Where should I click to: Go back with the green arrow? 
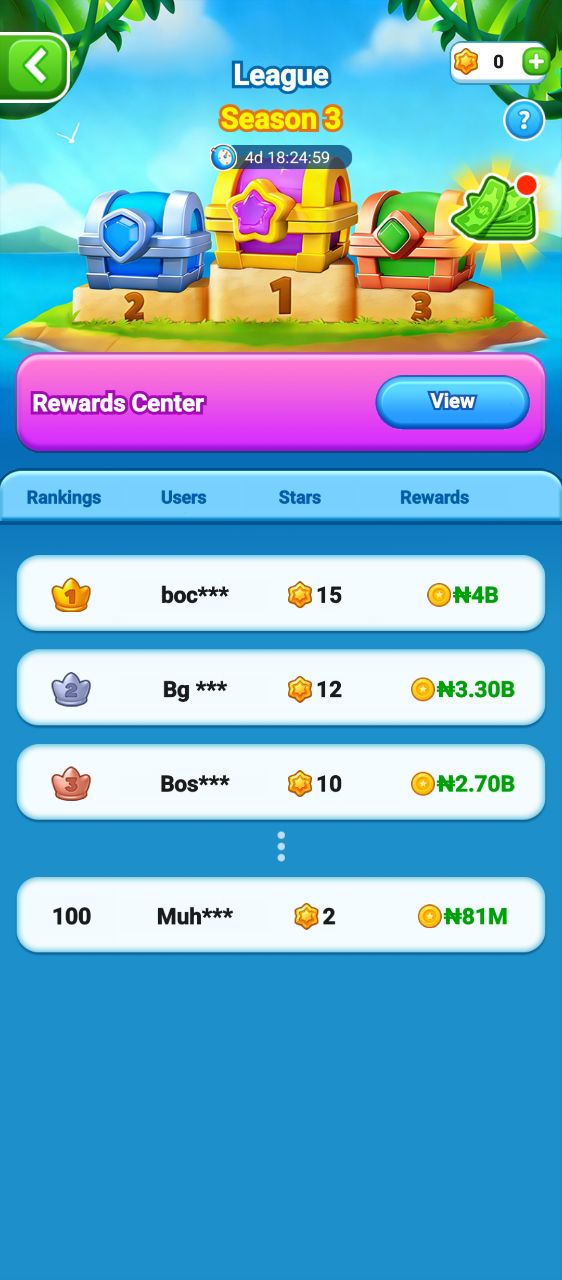pyautogui.click(x=33, y=68)
